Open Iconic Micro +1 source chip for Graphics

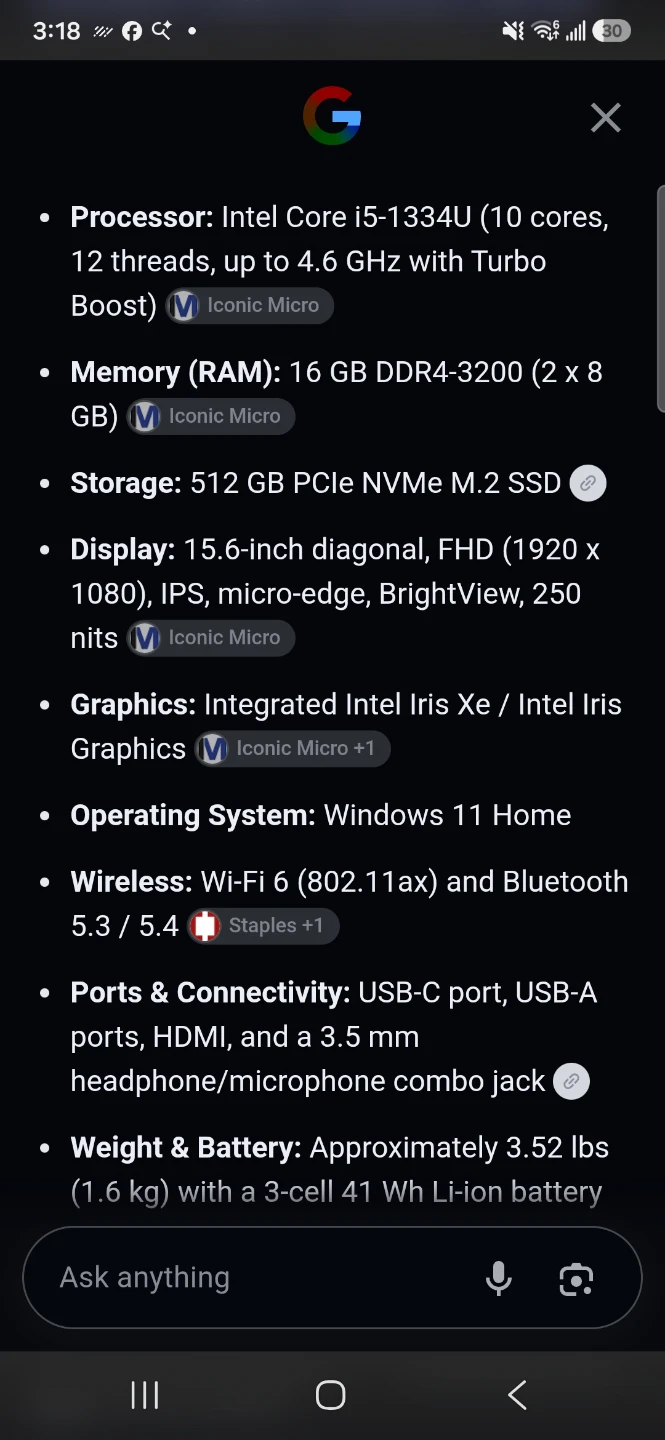point(292,749)
